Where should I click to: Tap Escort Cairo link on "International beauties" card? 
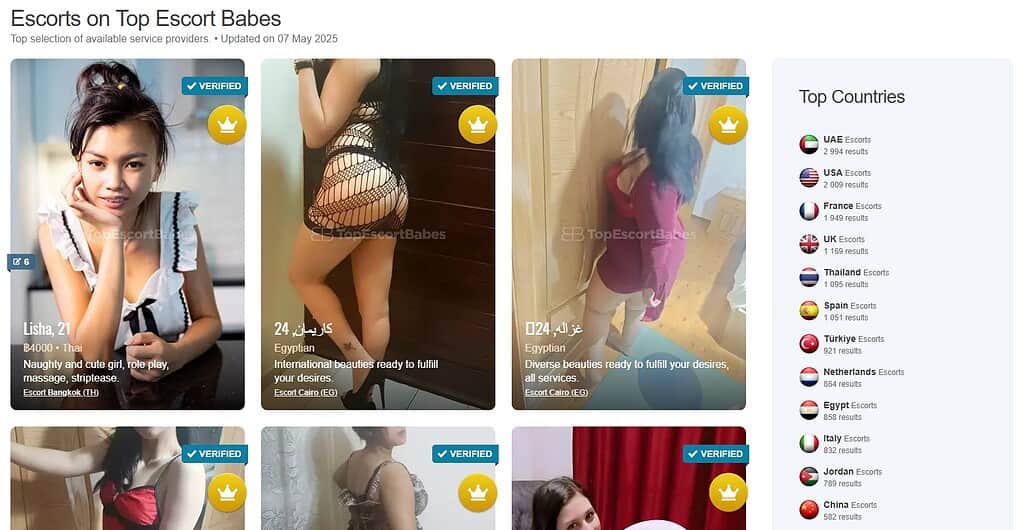[312, 393]
